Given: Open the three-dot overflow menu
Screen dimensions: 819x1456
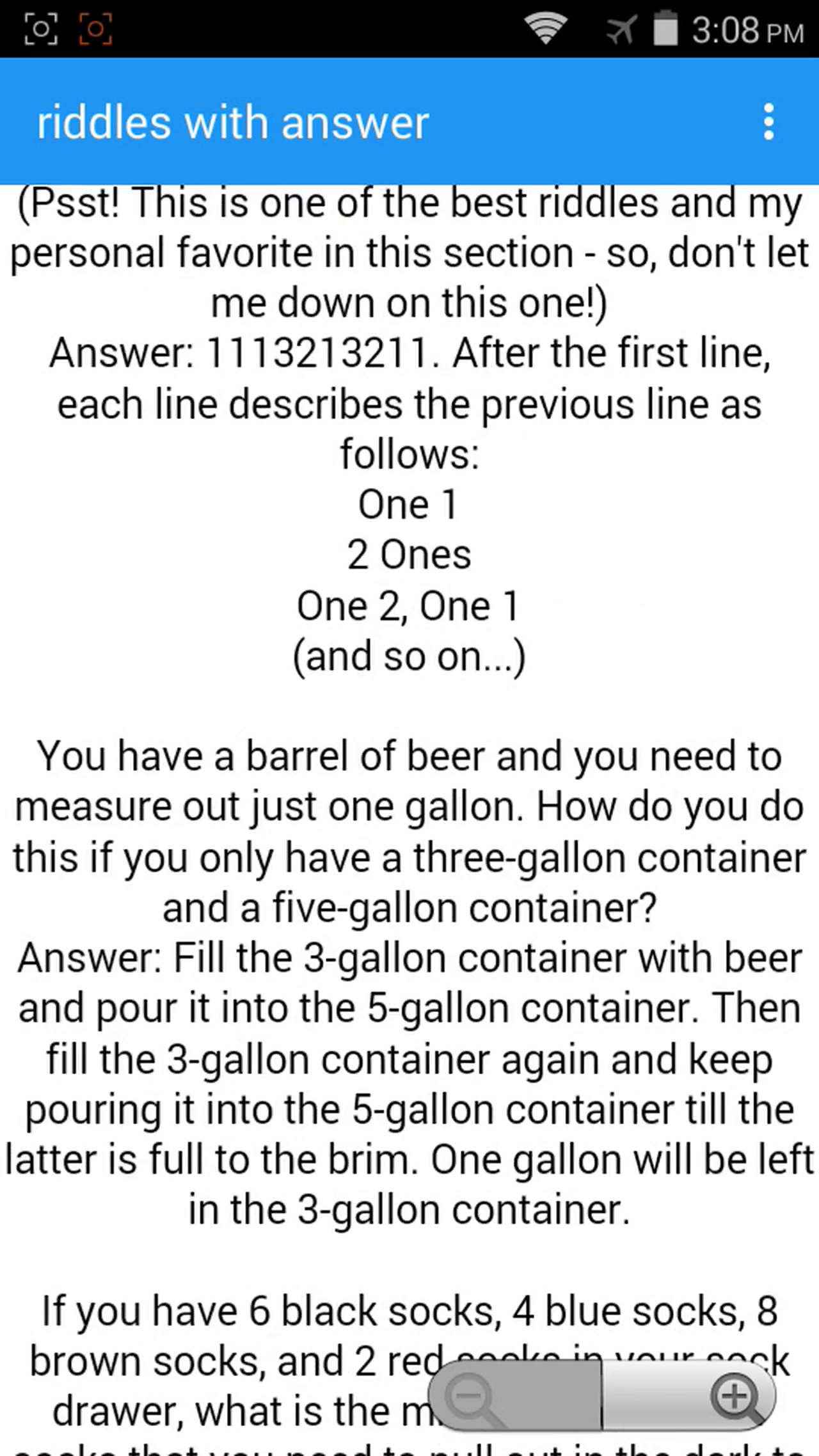Looking at the screenshot, I should click(767, 123).
